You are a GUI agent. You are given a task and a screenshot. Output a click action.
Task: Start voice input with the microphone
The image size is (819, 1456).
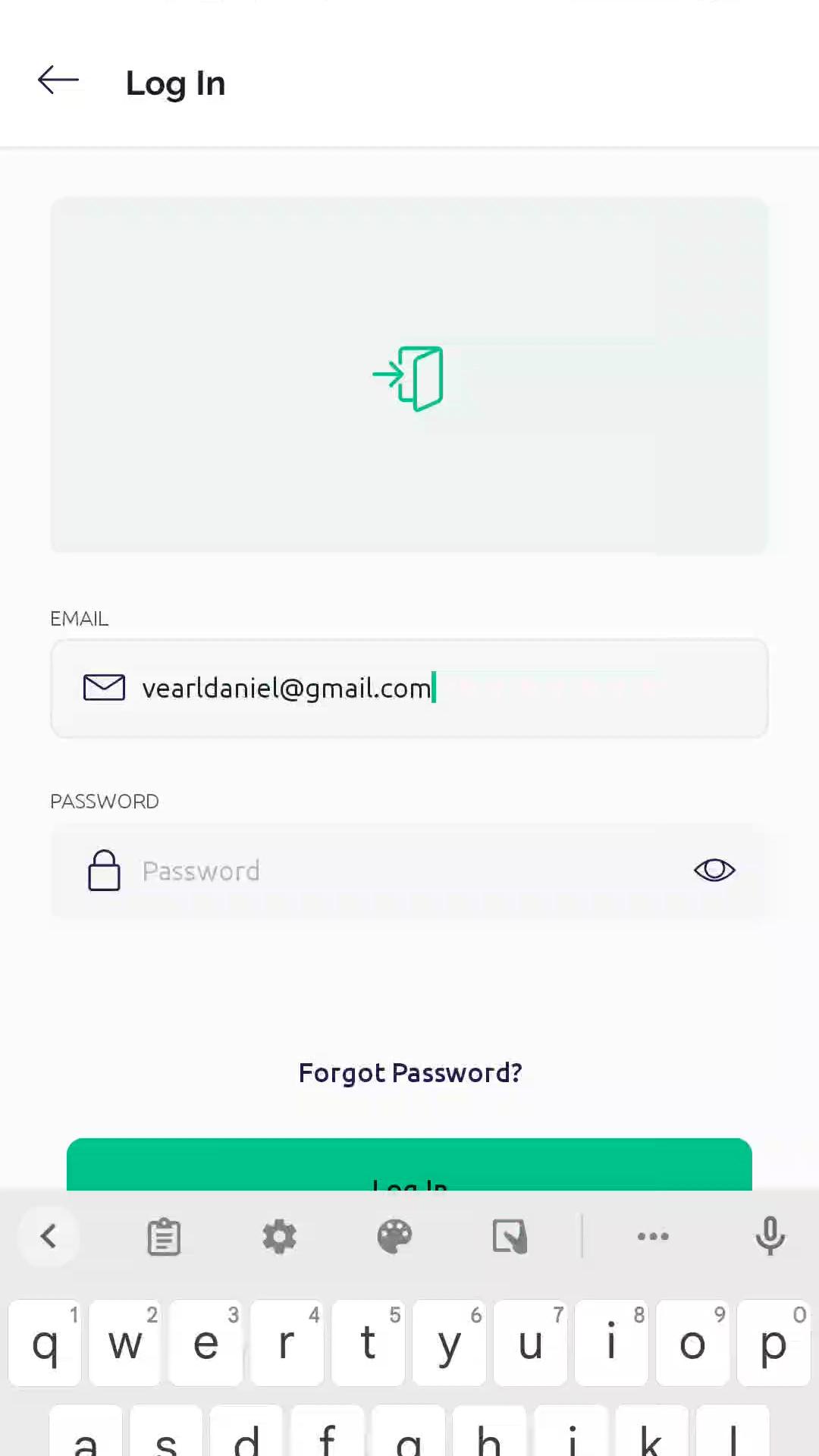pyautogui.click(x=770, y=1237)
